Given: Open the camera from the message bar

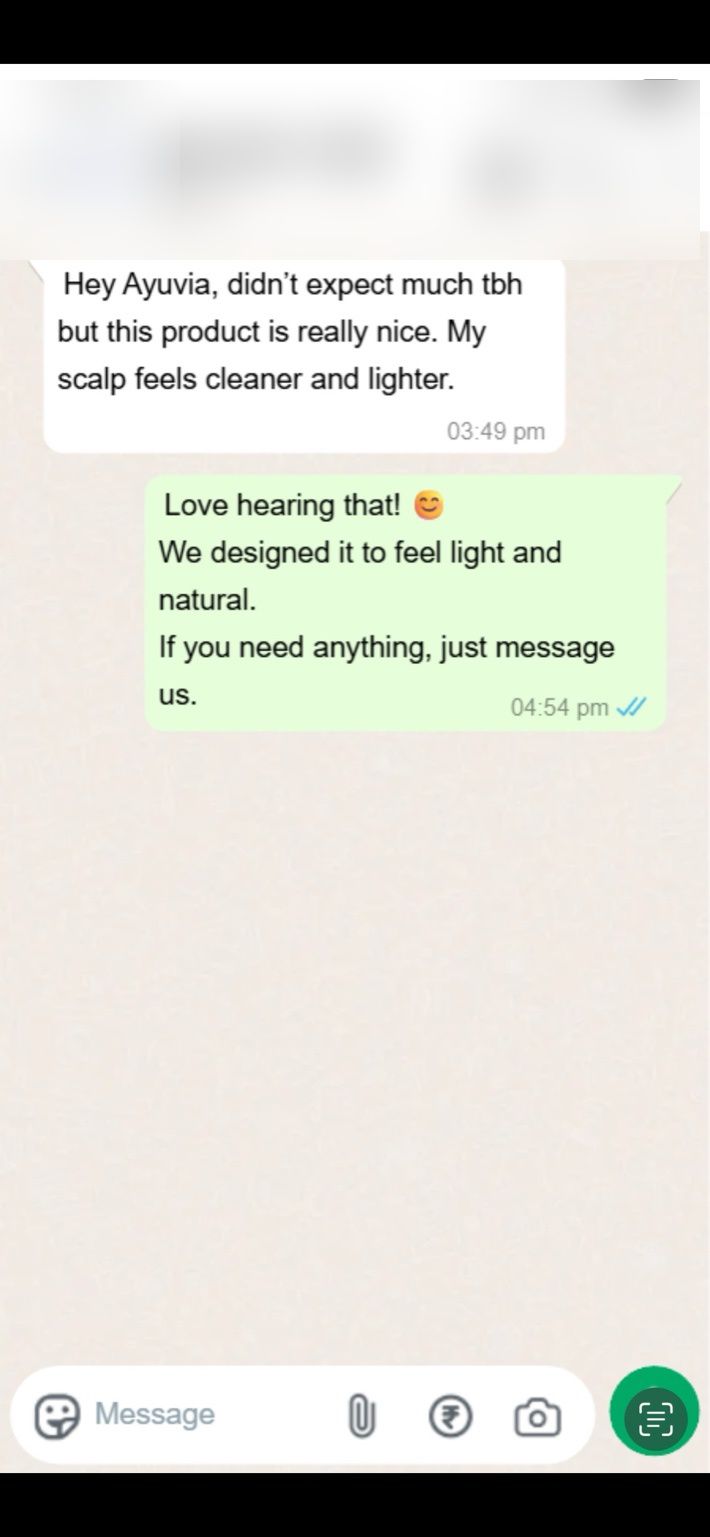Looking at the screenshot, I should [537, 1417].
